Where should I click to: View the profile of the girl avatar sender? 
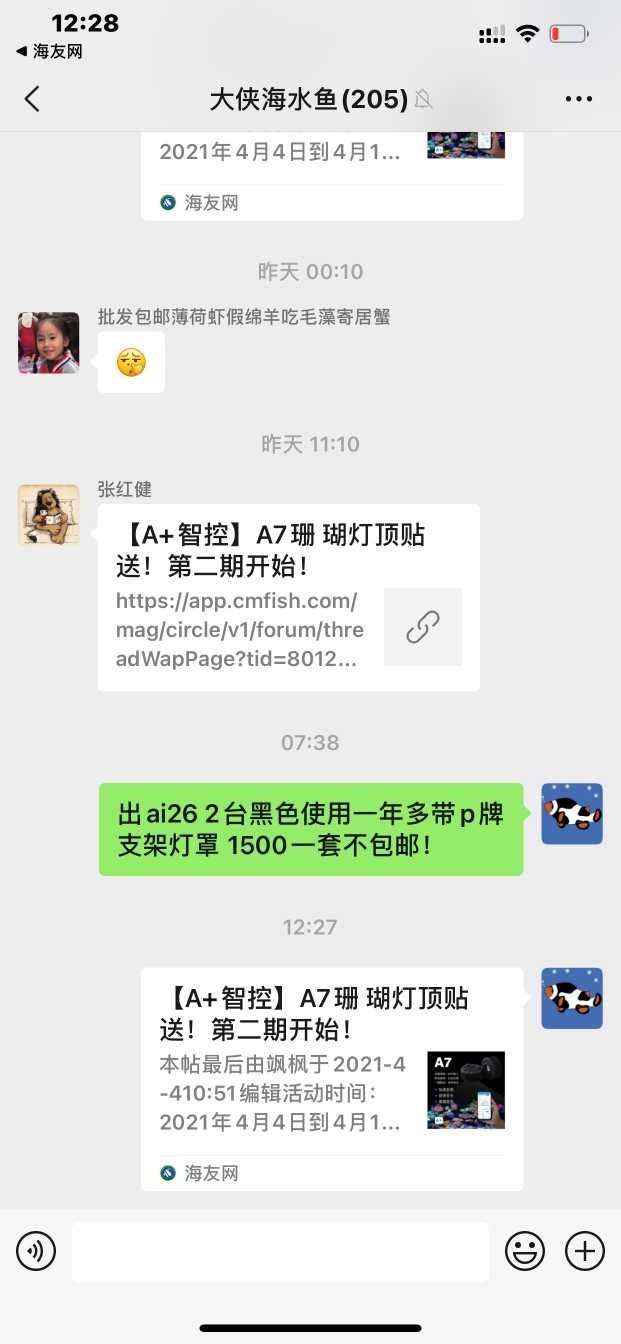(48, 342)
